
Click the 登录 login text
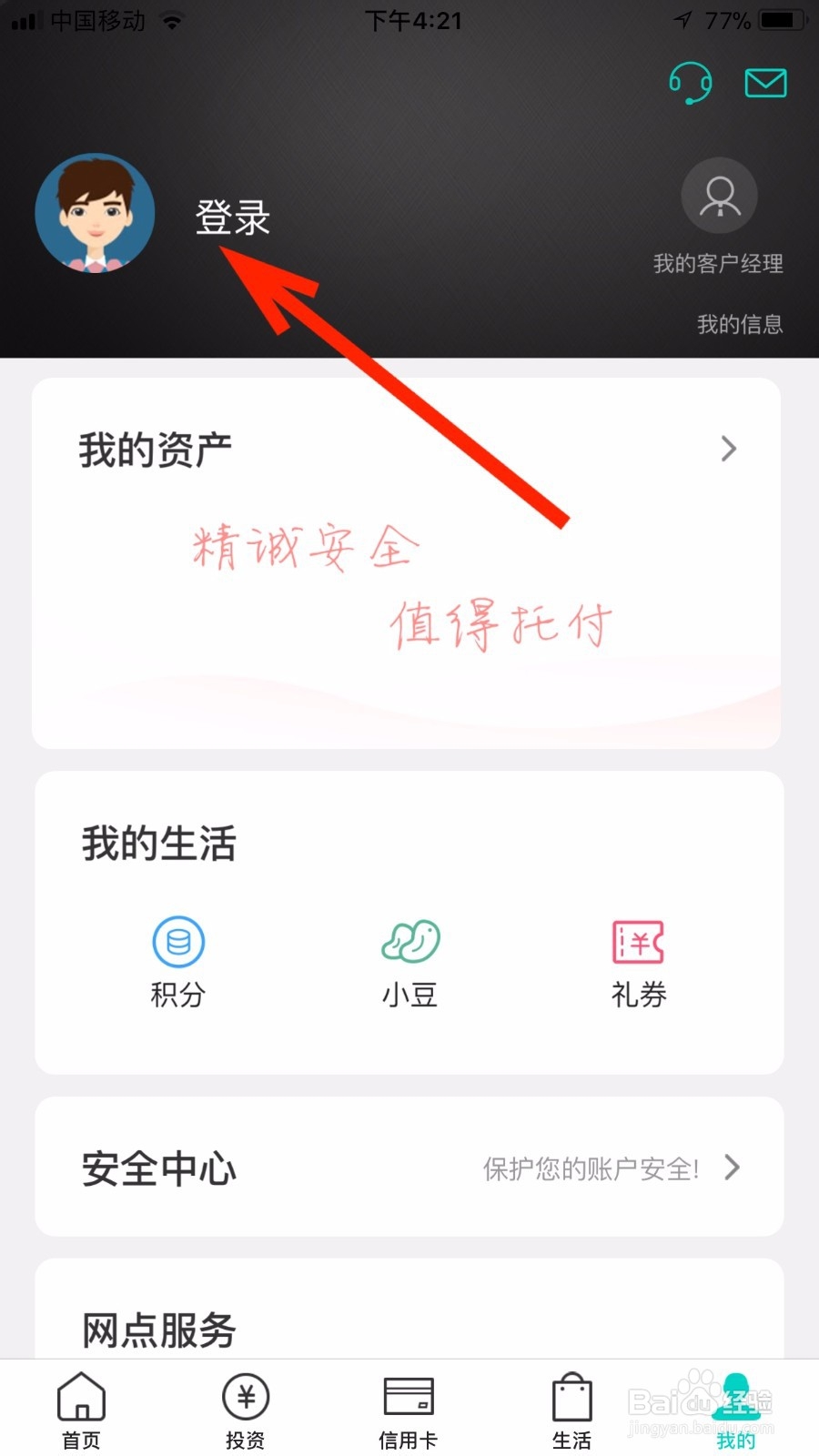point(231,218)
